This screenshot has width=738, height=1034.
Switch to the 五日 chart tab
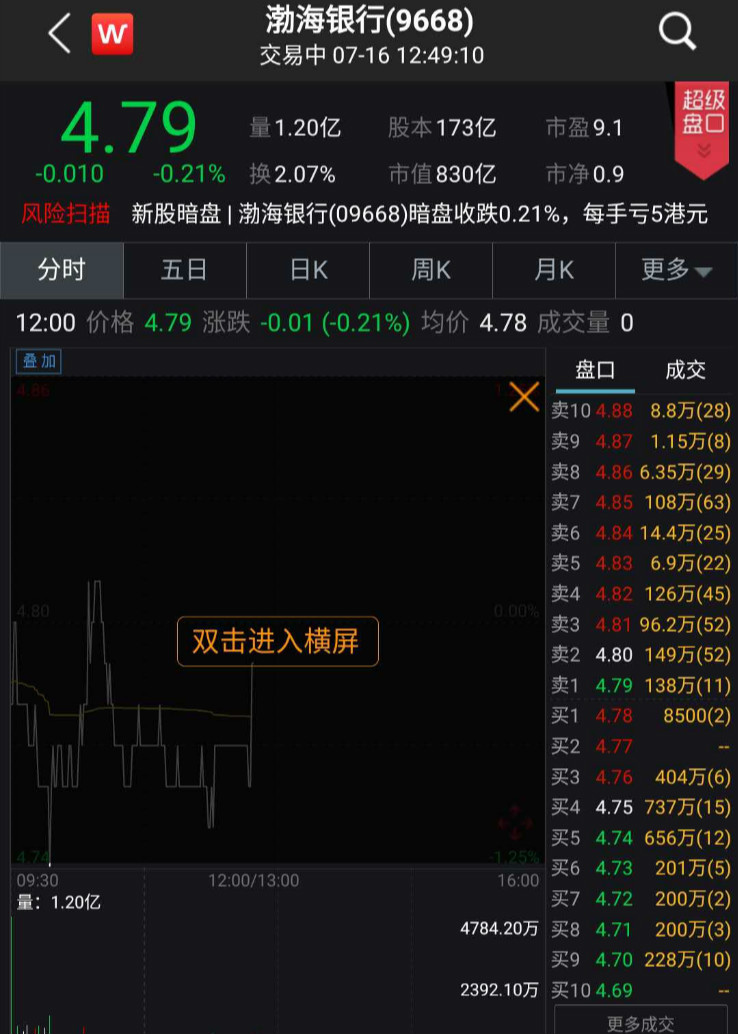pos(184,270)
